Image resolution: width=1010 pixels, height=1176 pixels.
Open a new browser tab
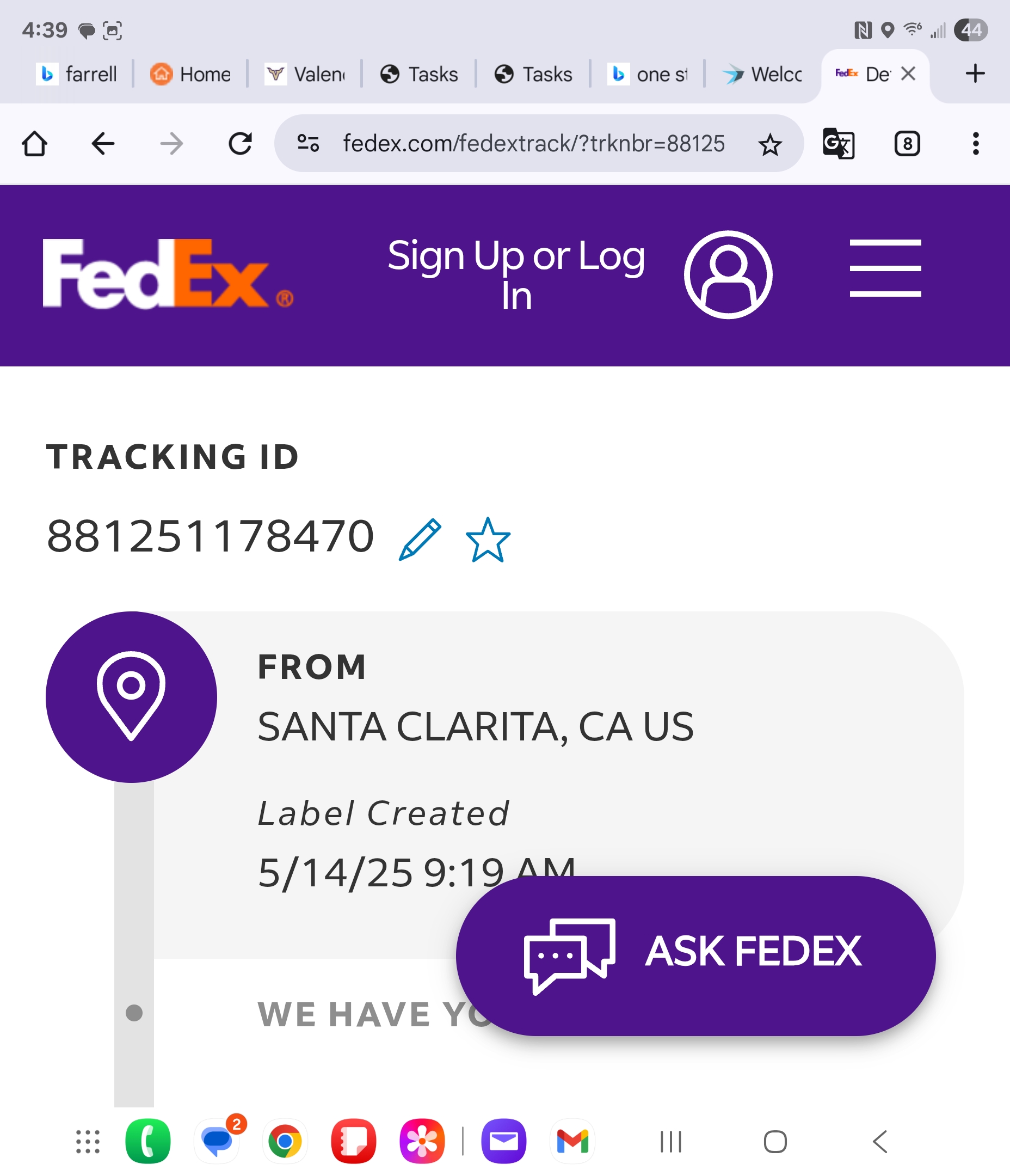[975, 74]
